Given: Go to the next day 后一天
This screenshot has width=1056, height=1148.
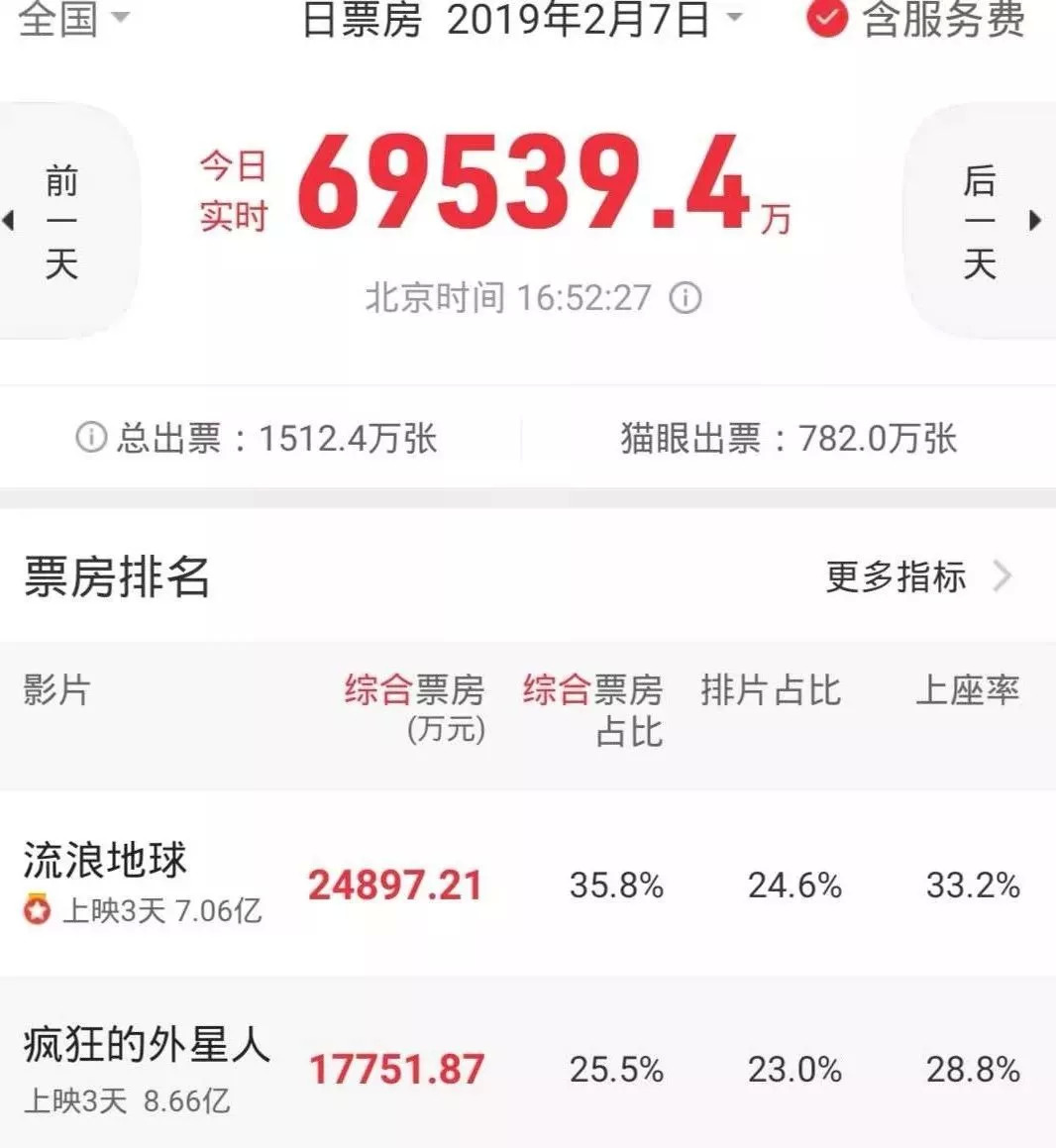Looking at the screenshot, I should click(981, 221).
